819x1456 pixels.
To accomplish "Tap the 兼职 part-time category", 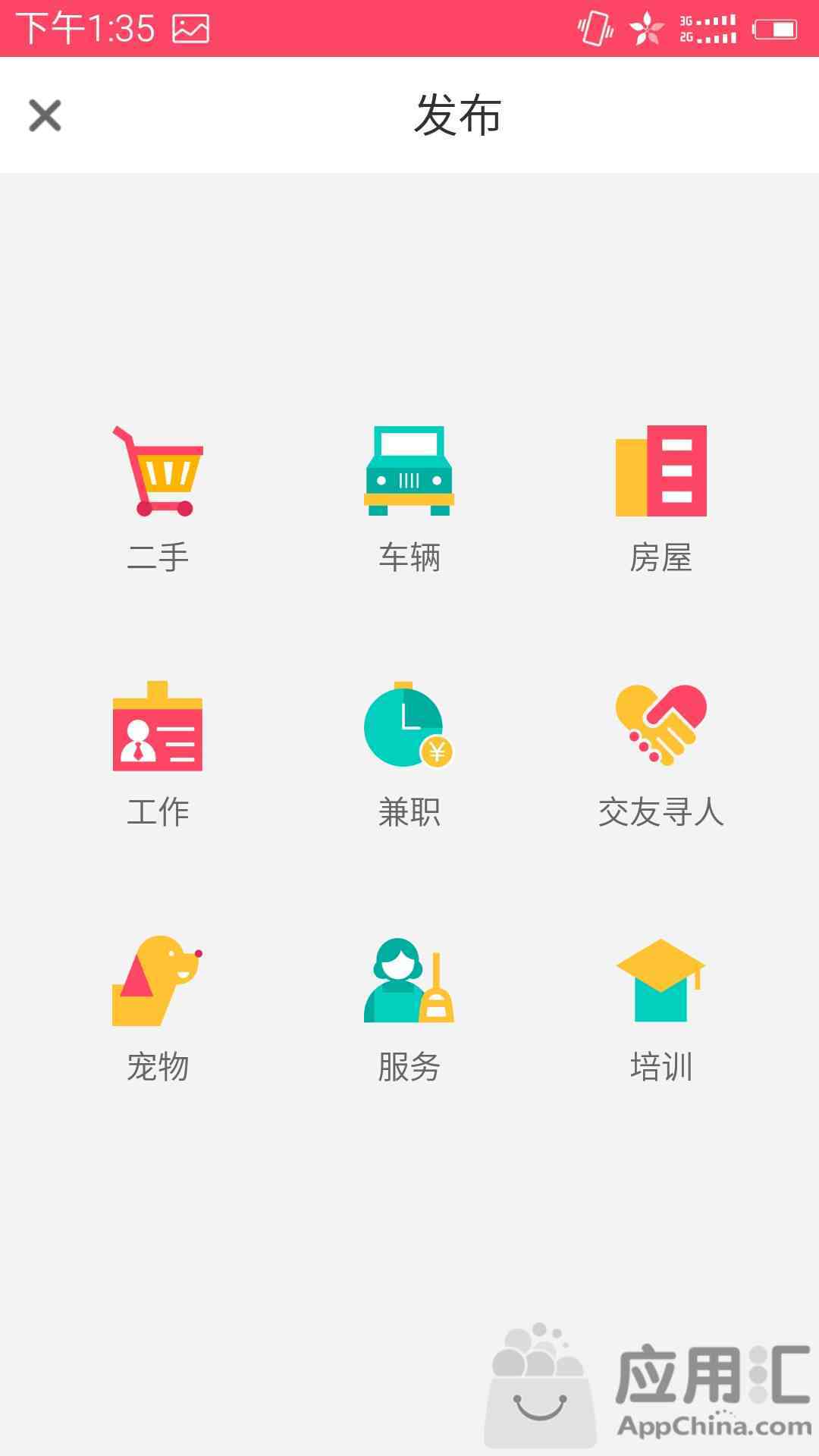I will [409, 754].
